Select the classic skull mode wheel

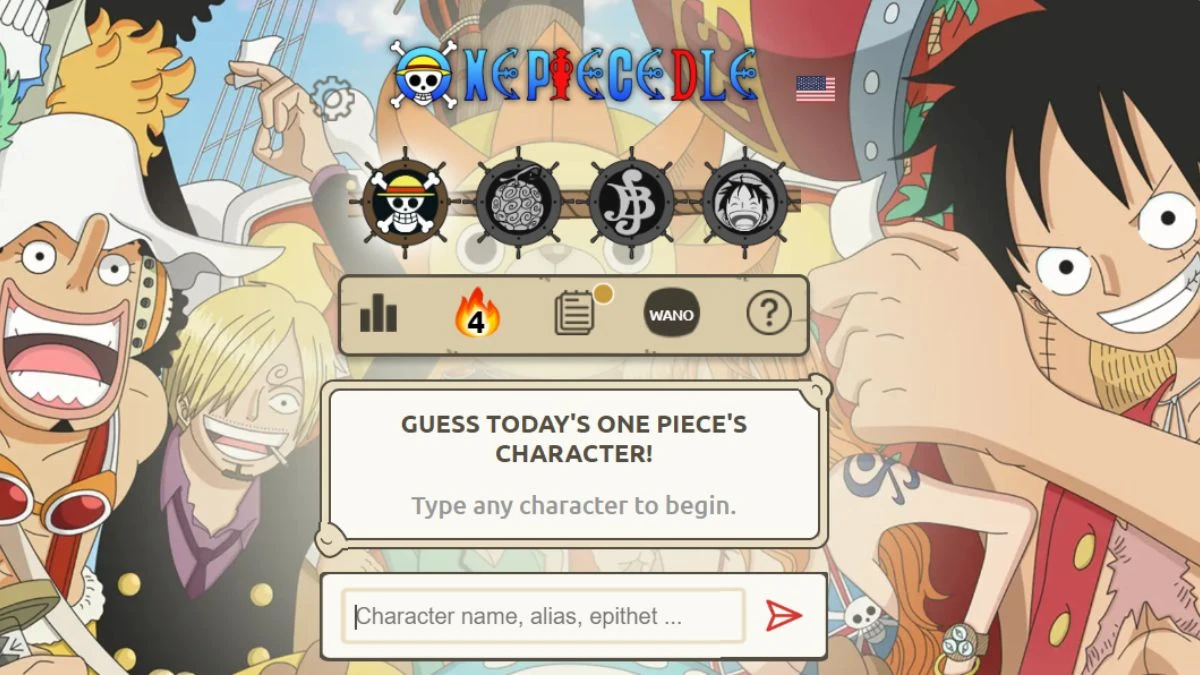pos(404,203)
